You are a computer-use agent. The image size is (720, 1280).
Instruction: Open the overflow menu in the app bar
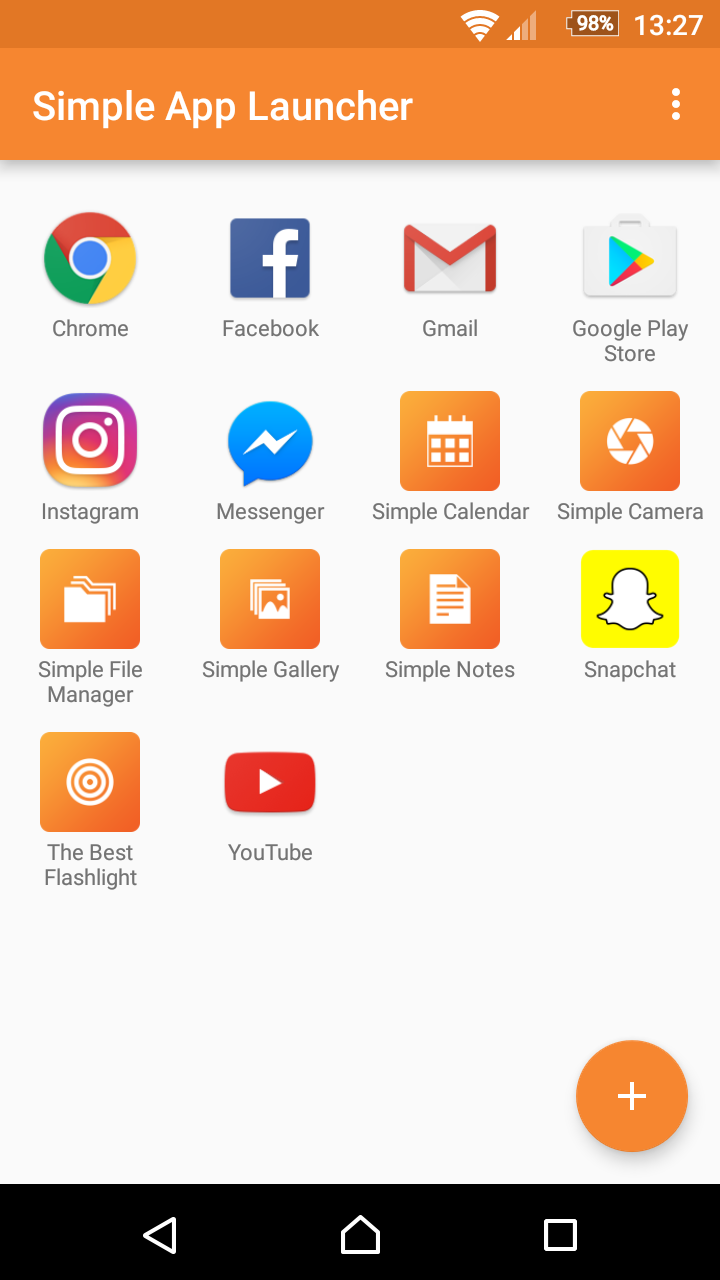(676, 104)
